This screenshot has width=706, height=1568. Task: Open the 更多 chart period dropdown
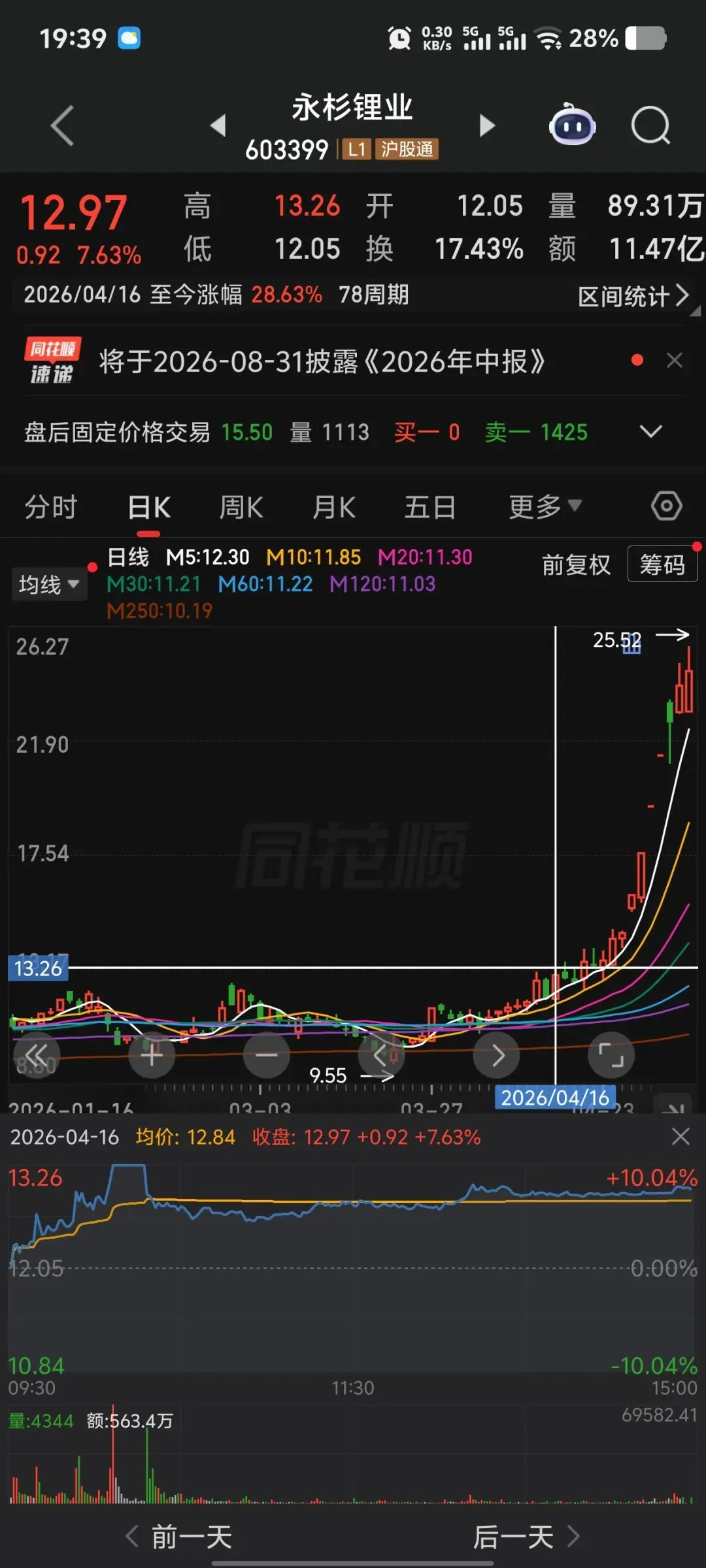point(545,507)
